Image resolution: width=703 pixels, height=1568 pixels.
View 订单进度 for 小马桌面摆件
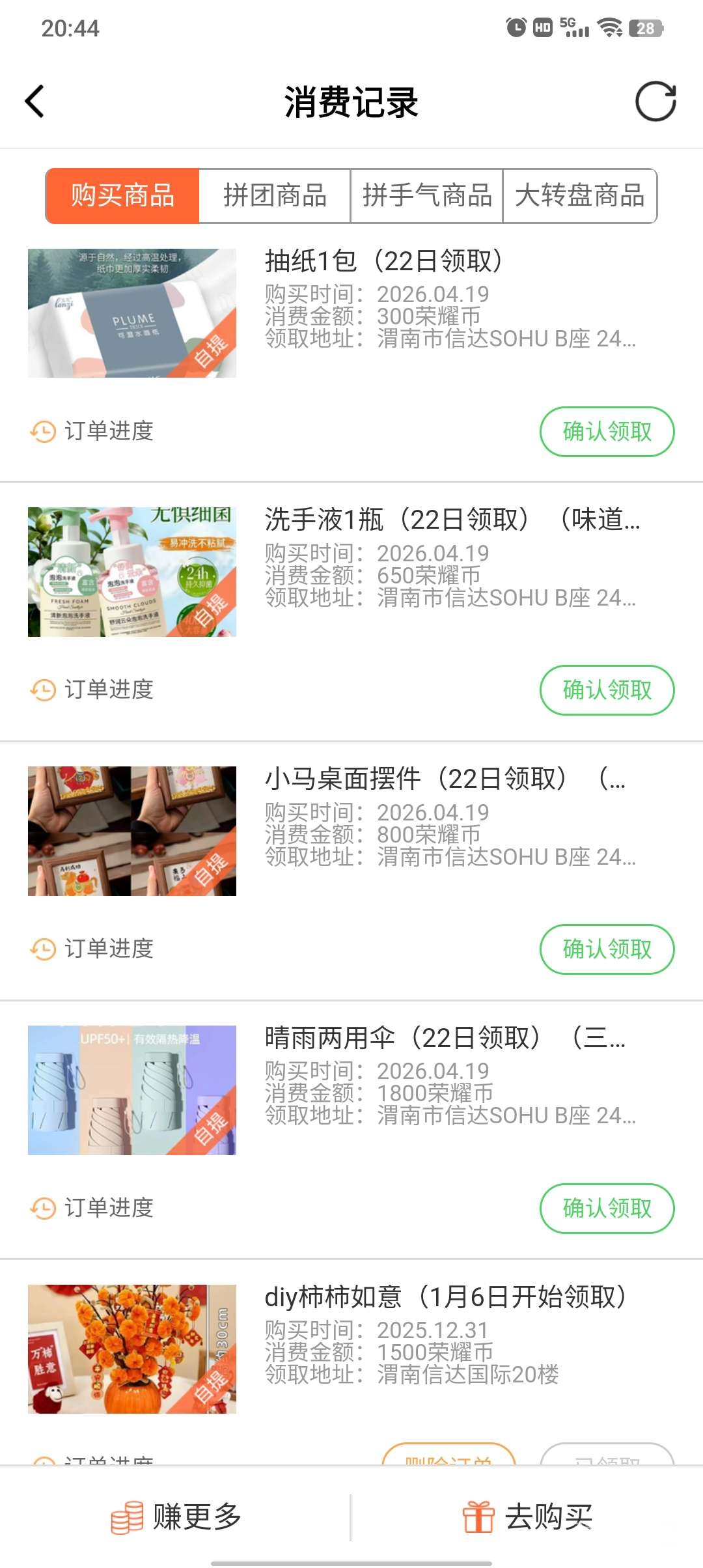[92, 949]
